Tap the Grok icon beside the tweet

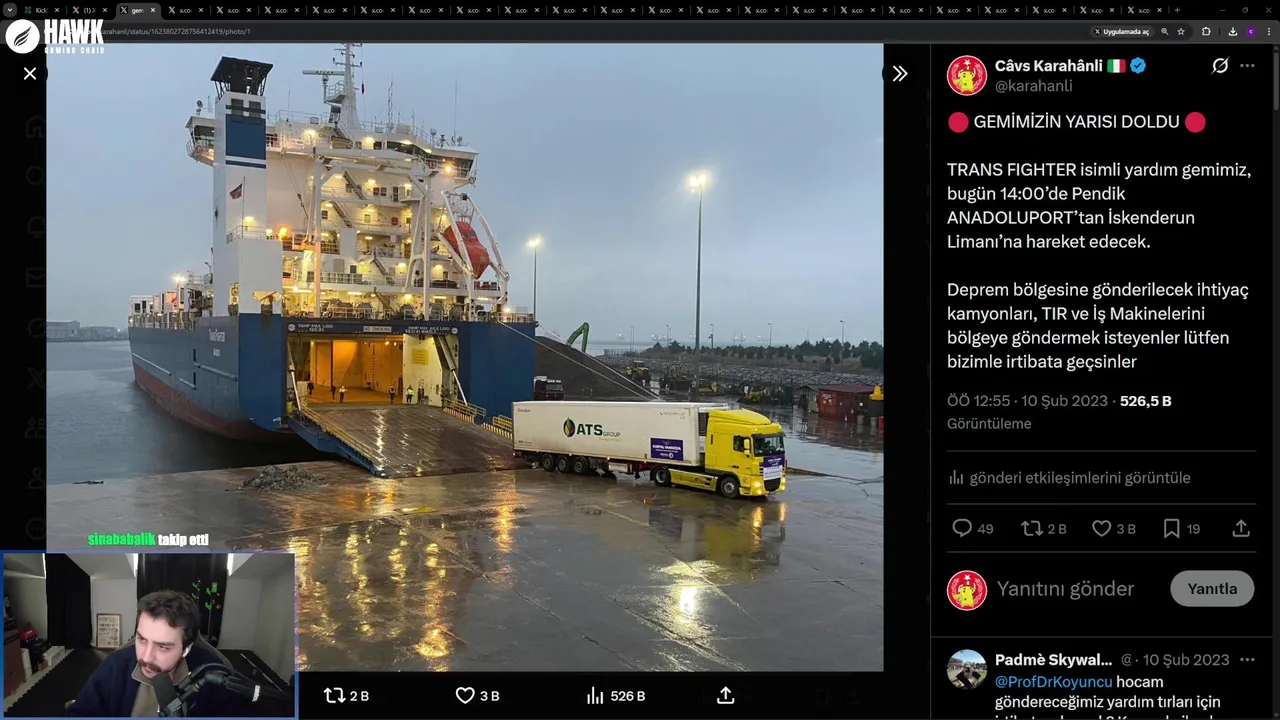(x=1220, y=66)
